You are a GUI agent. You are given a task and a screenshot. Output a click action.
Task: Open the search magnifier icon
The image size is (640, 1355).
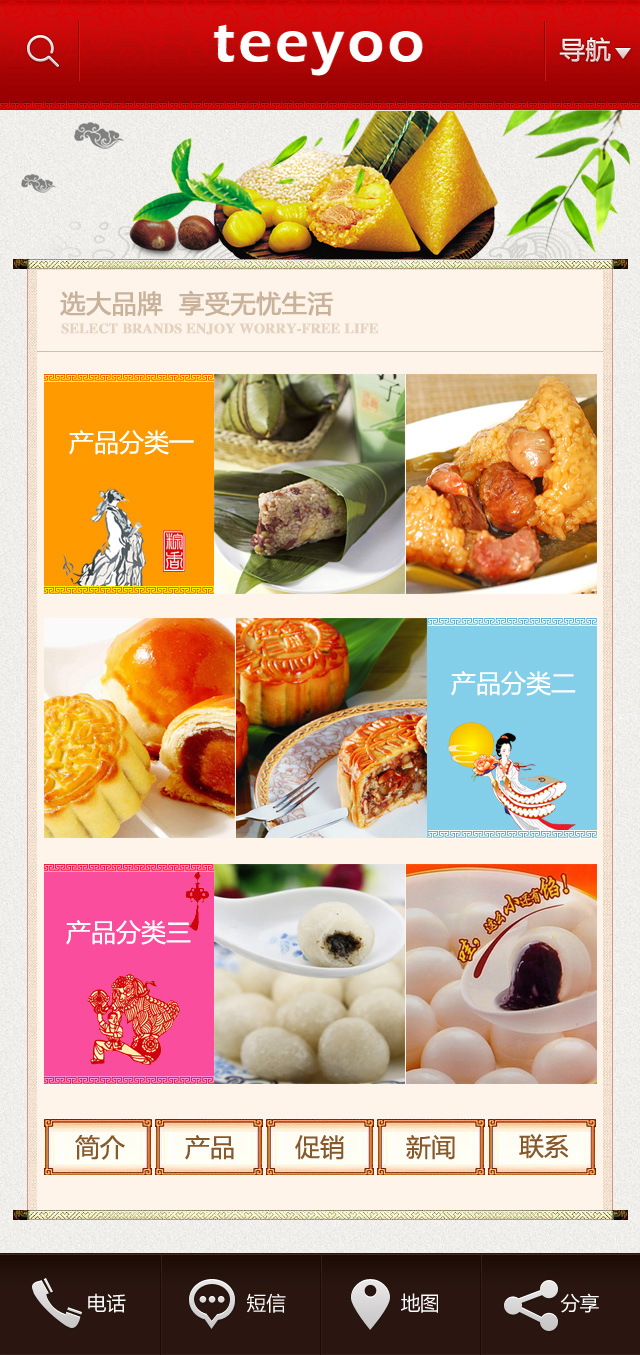[42, 50]
